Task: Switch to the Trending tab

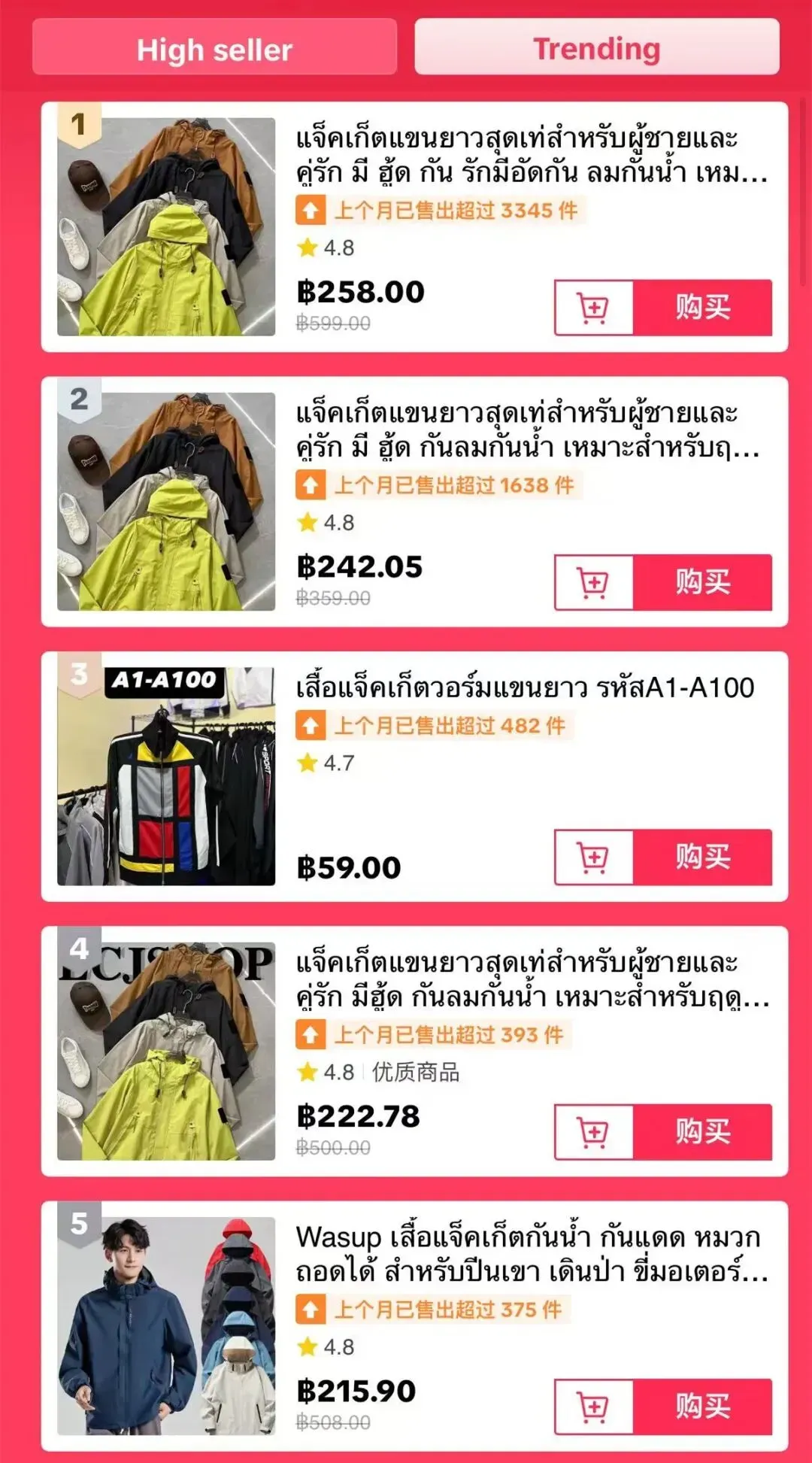Action: pyautogui.click(x=597, y=47)
